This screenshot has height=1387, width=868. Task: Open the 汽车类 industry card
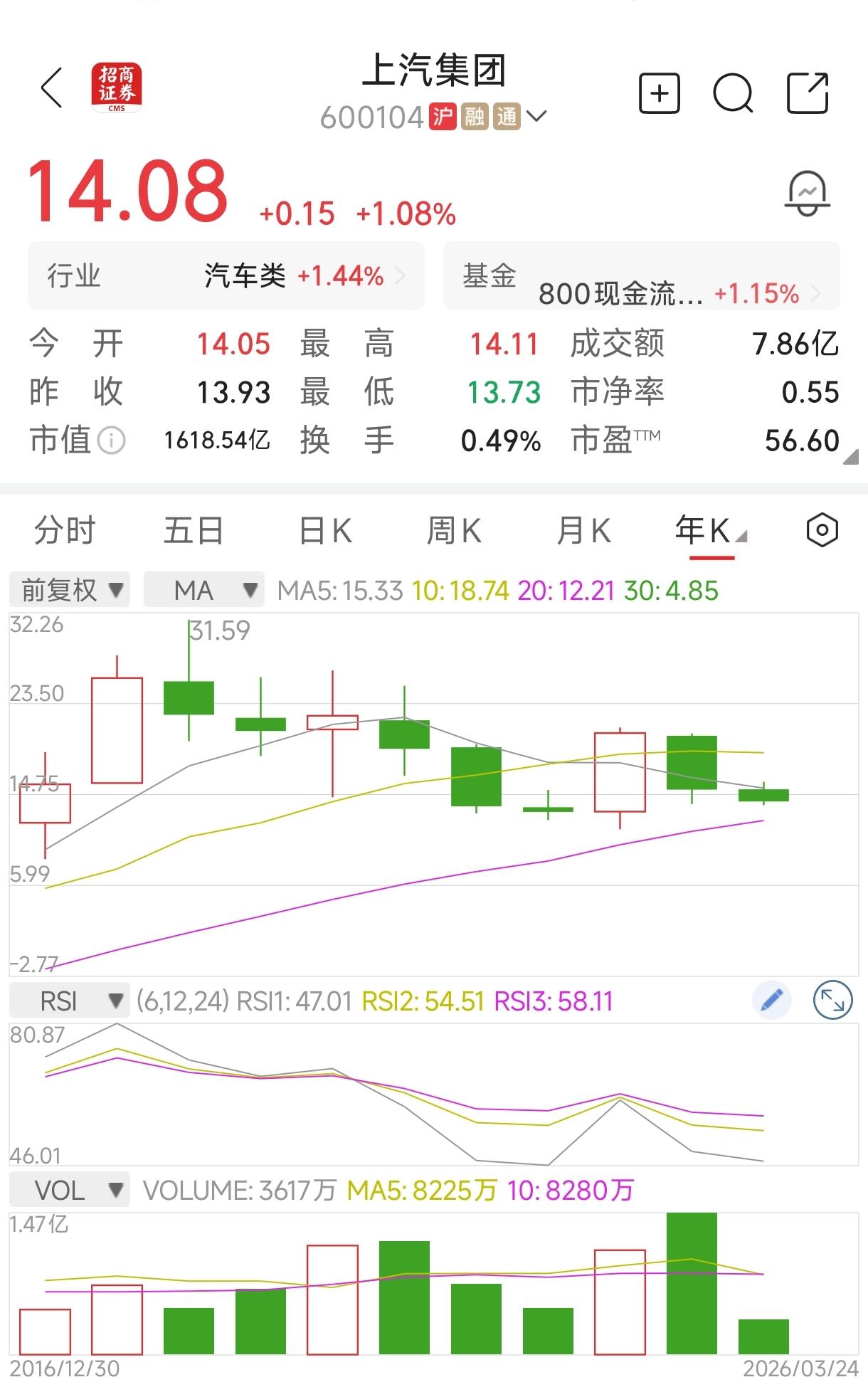[x=226, y=276]
